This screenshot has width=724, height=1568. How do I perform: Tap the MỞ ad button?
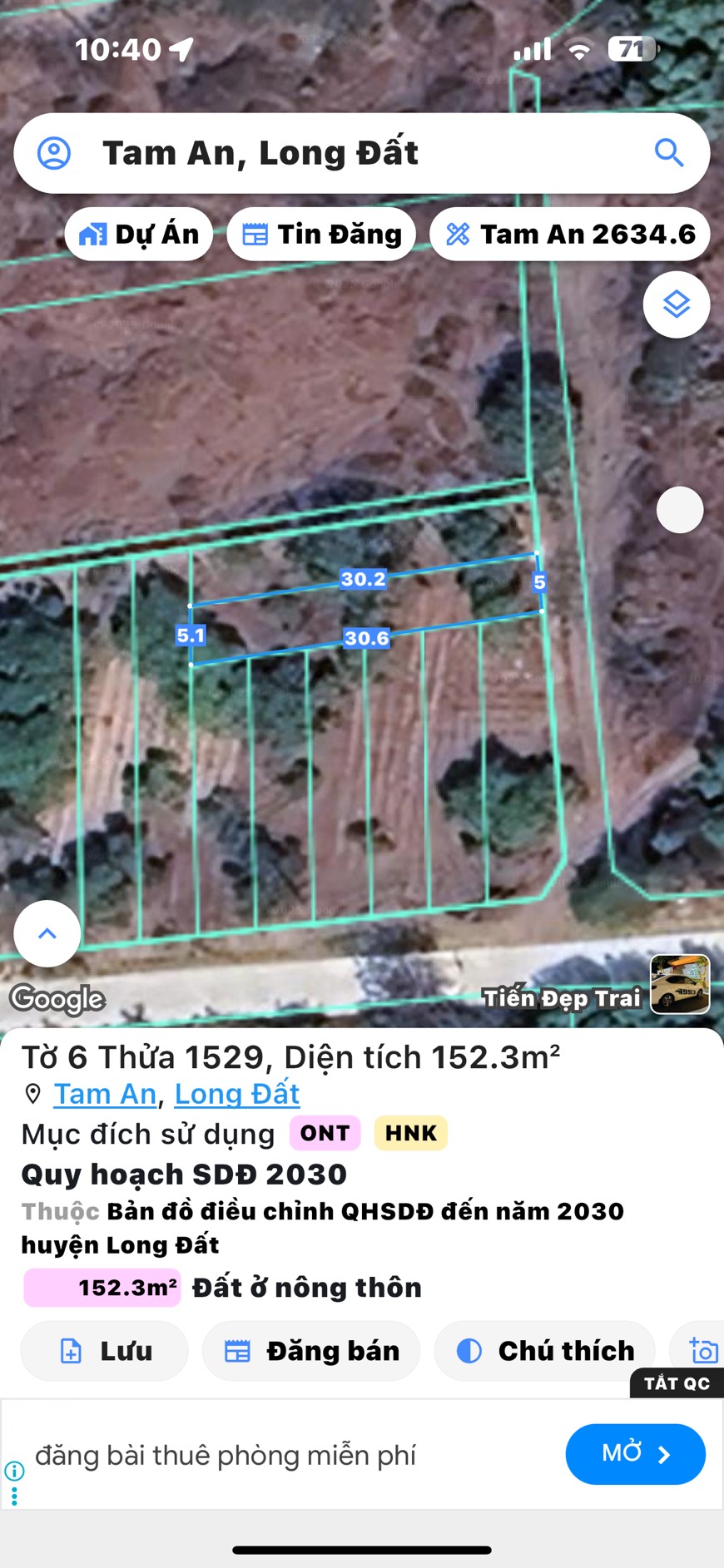coord(636,1454)
